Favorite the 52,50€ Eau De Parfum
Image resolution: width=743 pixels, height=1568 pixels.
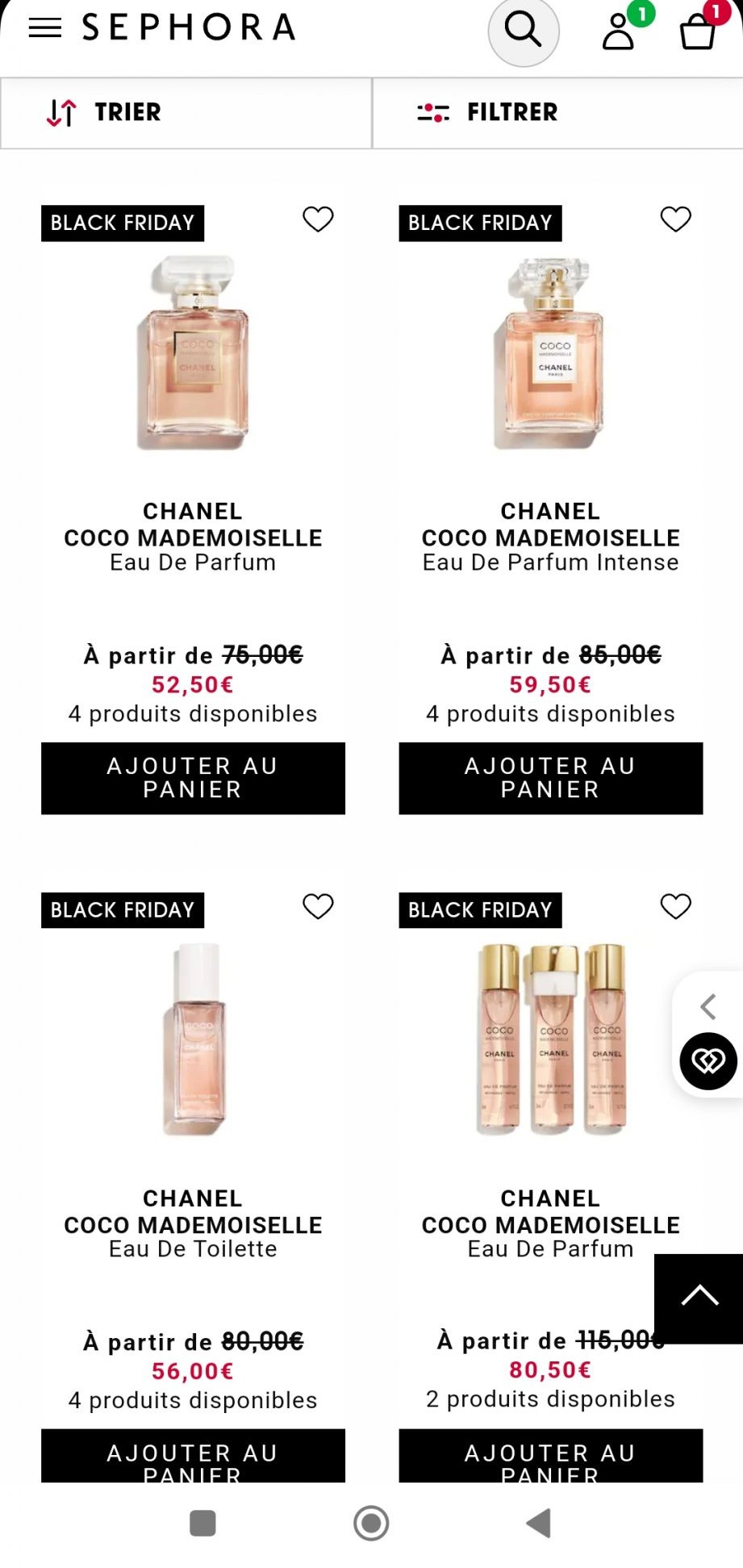click(318, 220)
